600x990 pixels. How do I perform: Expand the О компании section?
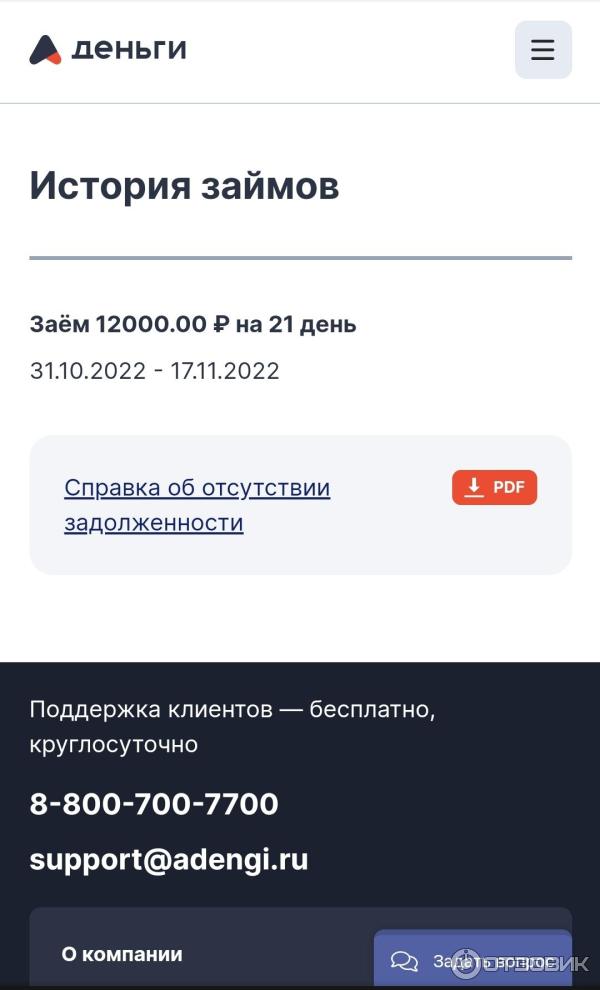point(122,955)
